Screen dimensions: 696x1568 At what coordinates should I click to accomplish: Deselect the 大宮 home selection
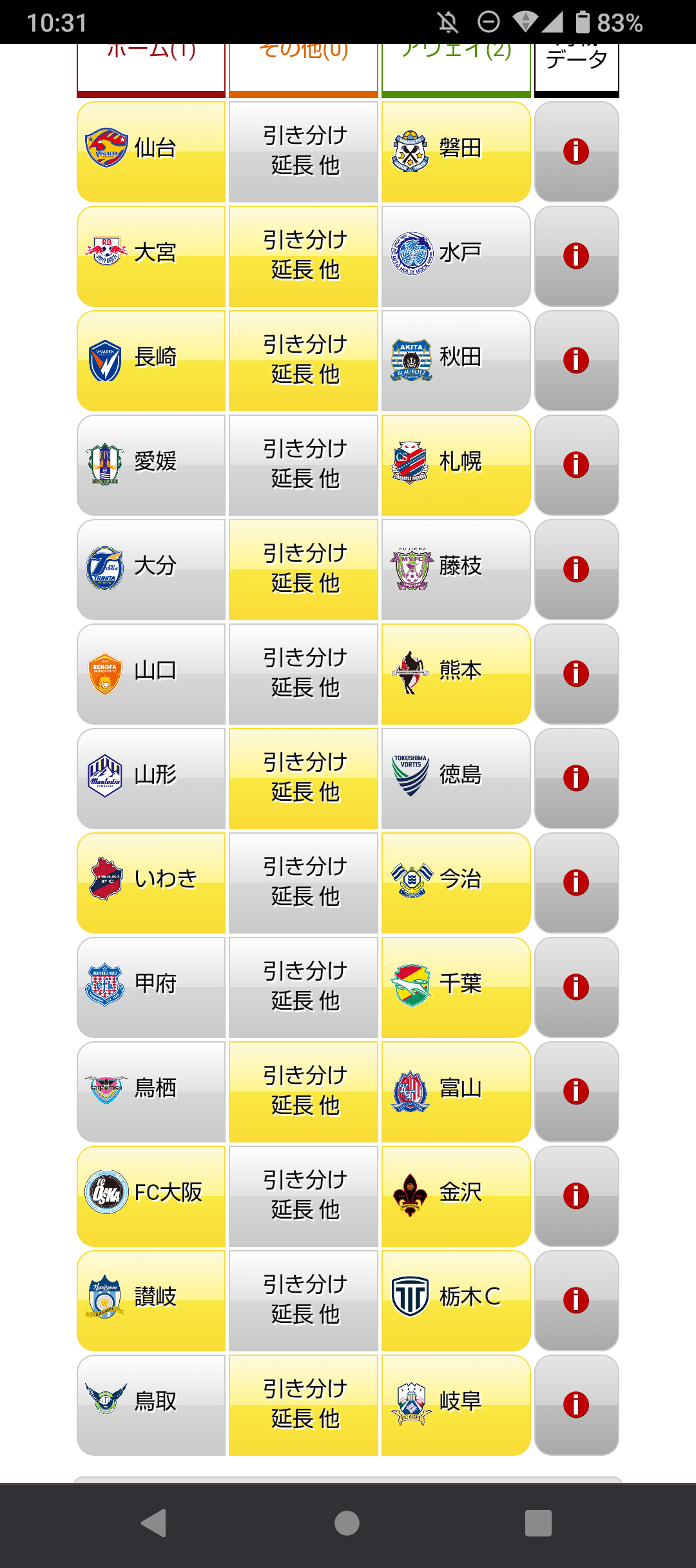coord(151,257)
